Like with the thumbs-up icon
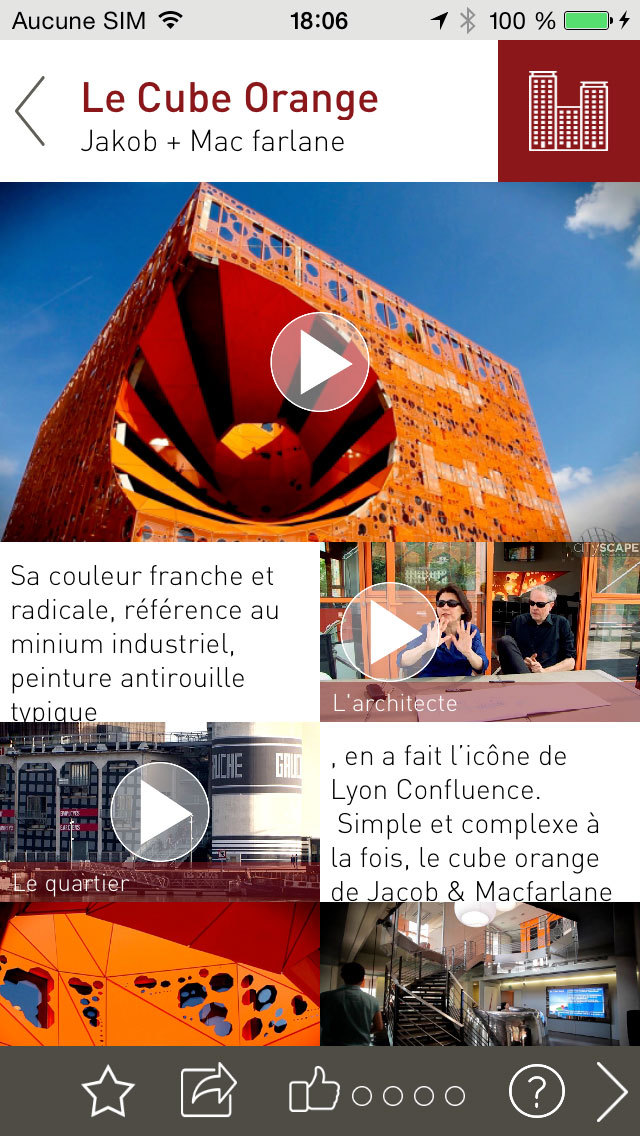The width and height of the screenshot is (640, 1136). [x=315, y=1090]
